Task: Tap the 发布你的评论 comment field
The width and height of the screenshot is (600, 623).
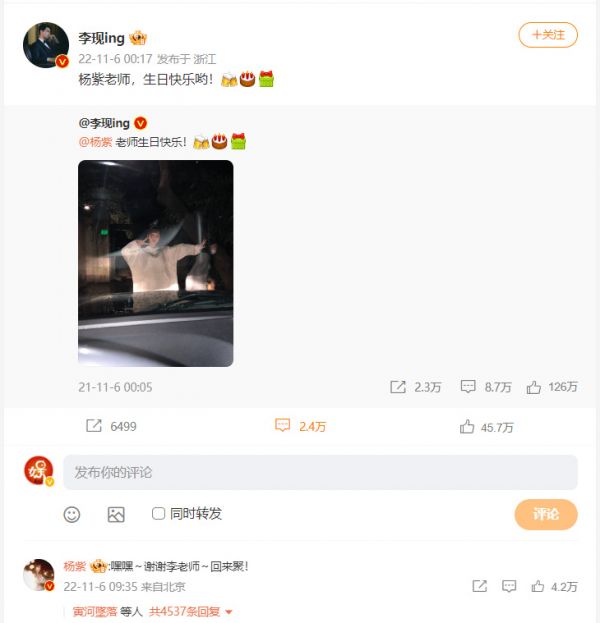Action: [x=320, y=472]
